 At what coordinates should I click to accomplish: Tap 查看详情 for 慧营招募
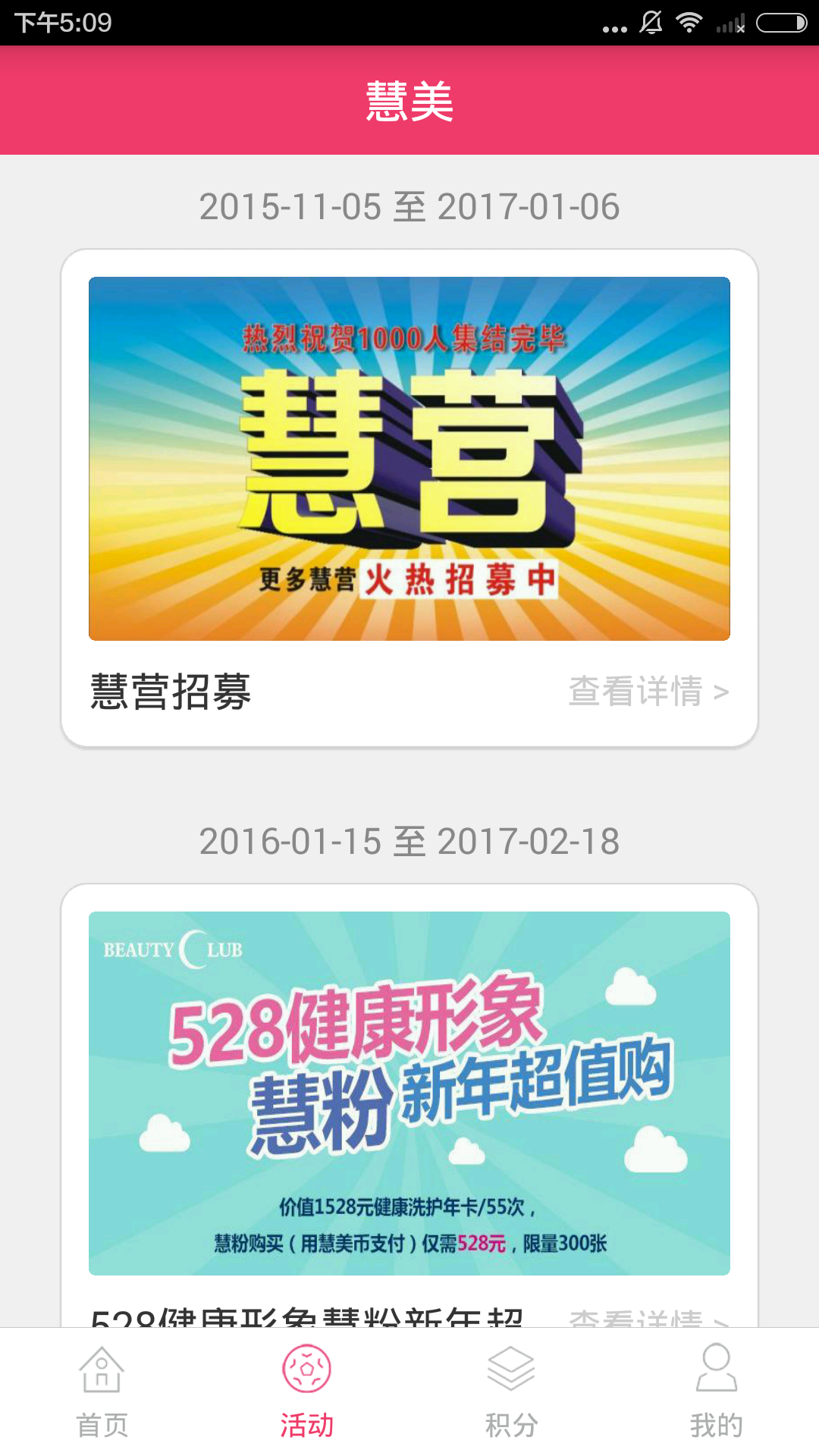[648, 692]
